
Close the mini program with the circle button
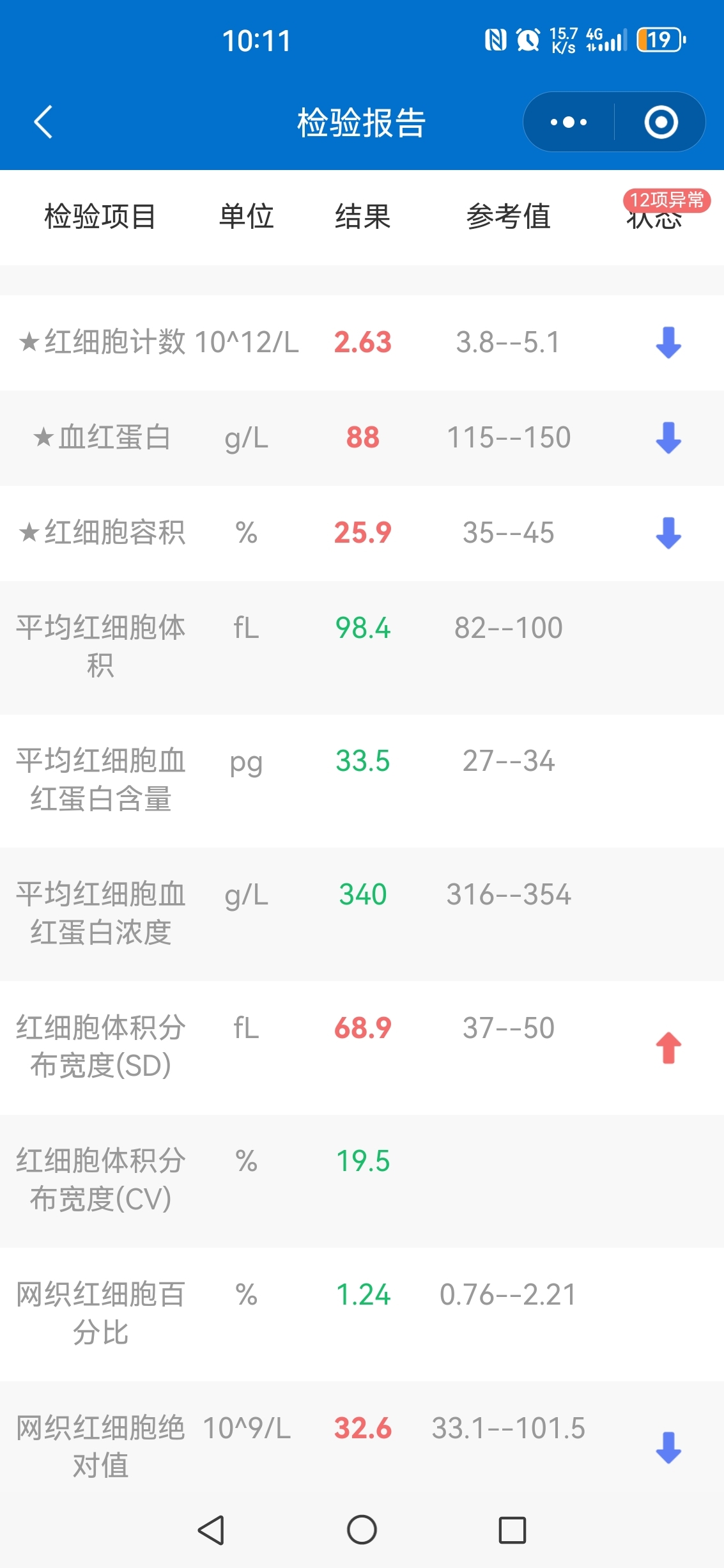tap(661, 122)
